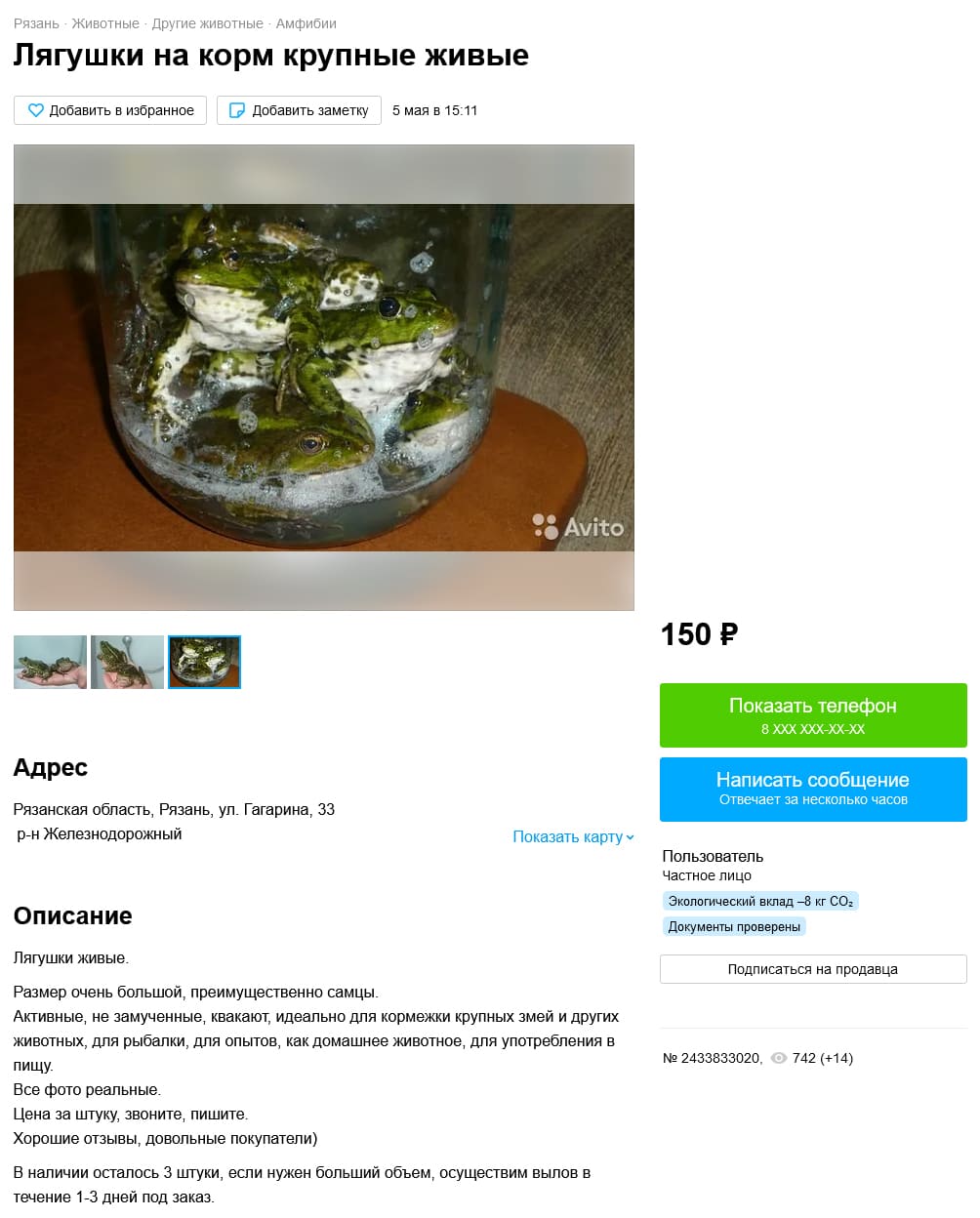980x1218 pixels.
Task: Open the Амфибии breadcrumb link
Action: [306, 23]
